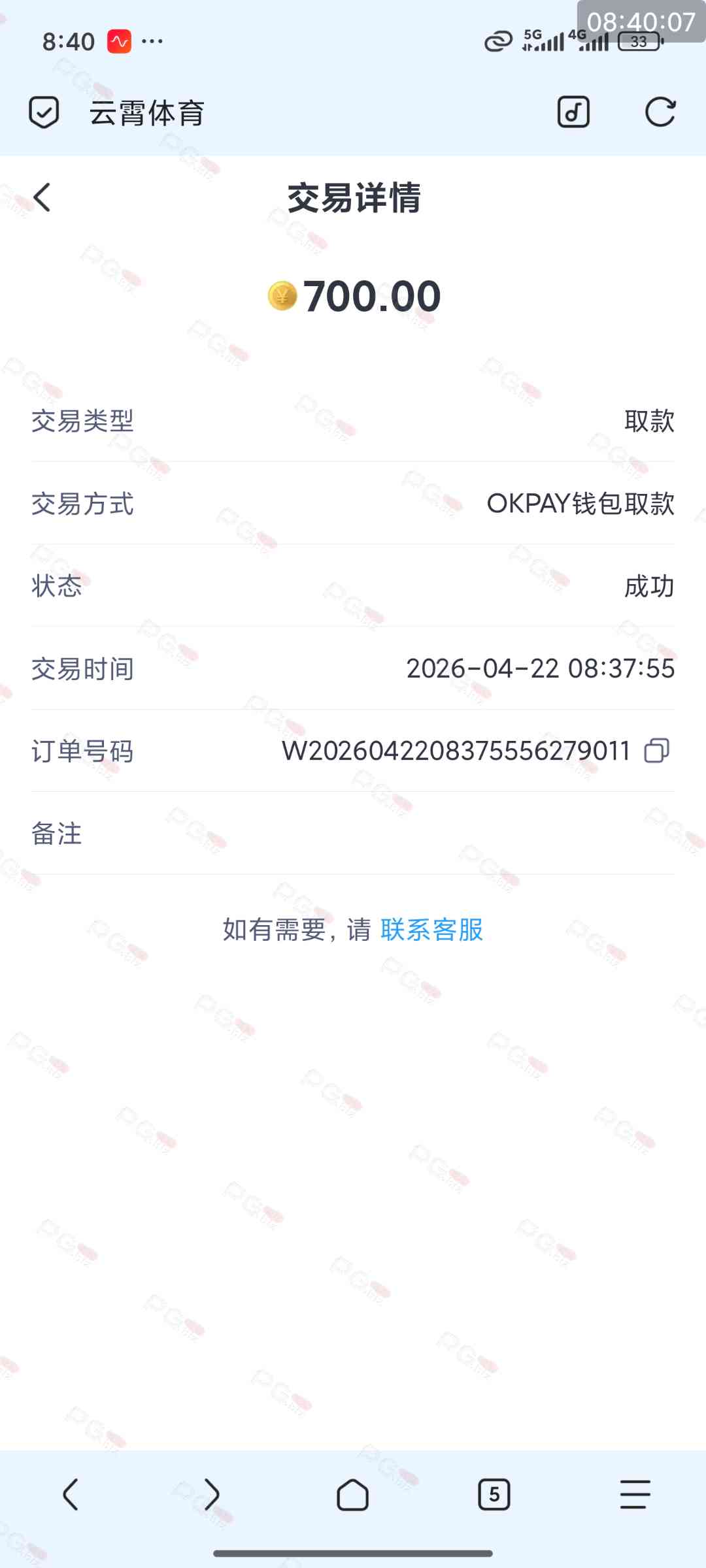This screenshot has height=1568, width=706.
Task: Open the browser hamburger menu
Action: pos(635,1494)
